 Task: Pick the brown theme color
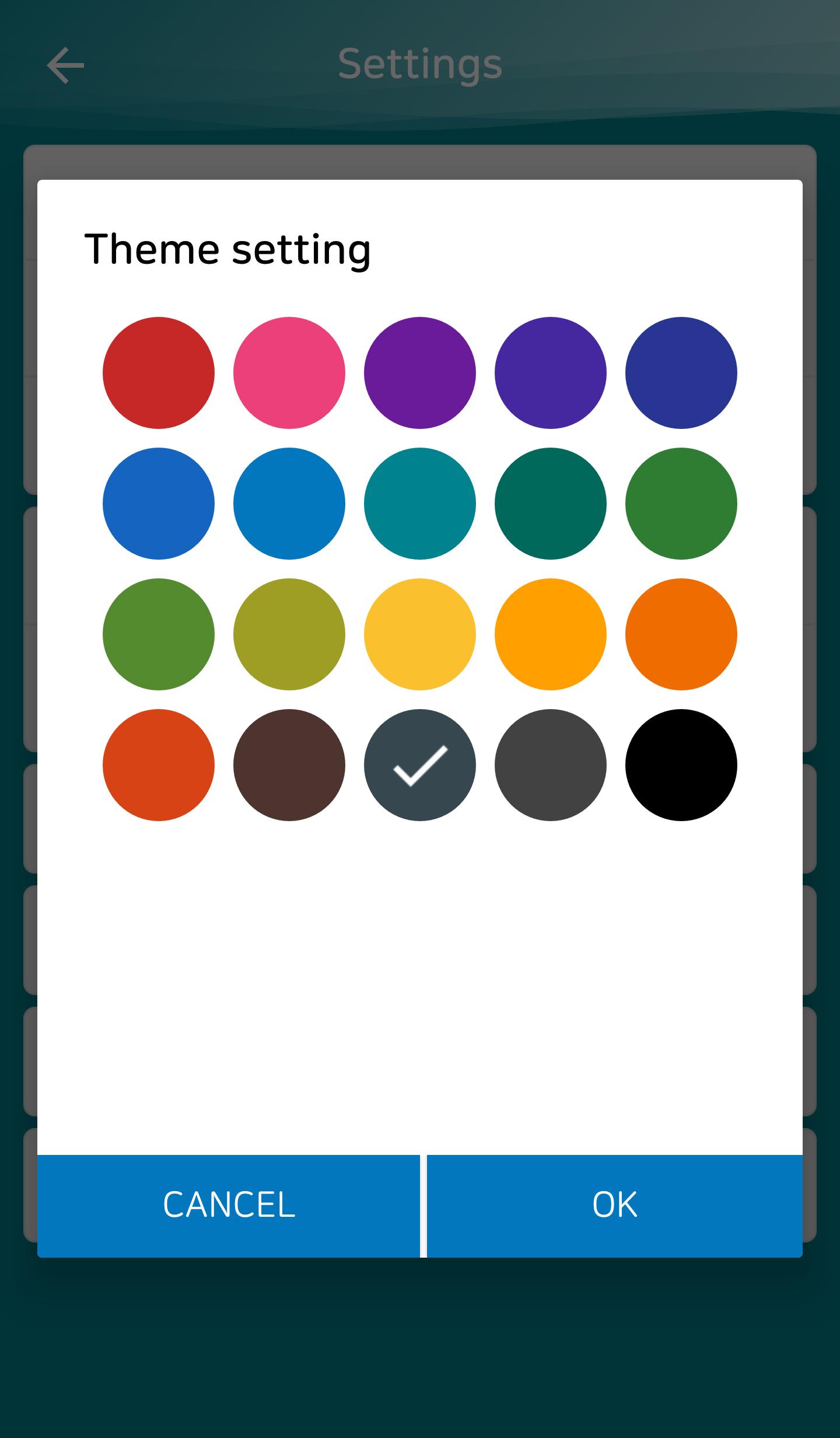pos(289,765)
